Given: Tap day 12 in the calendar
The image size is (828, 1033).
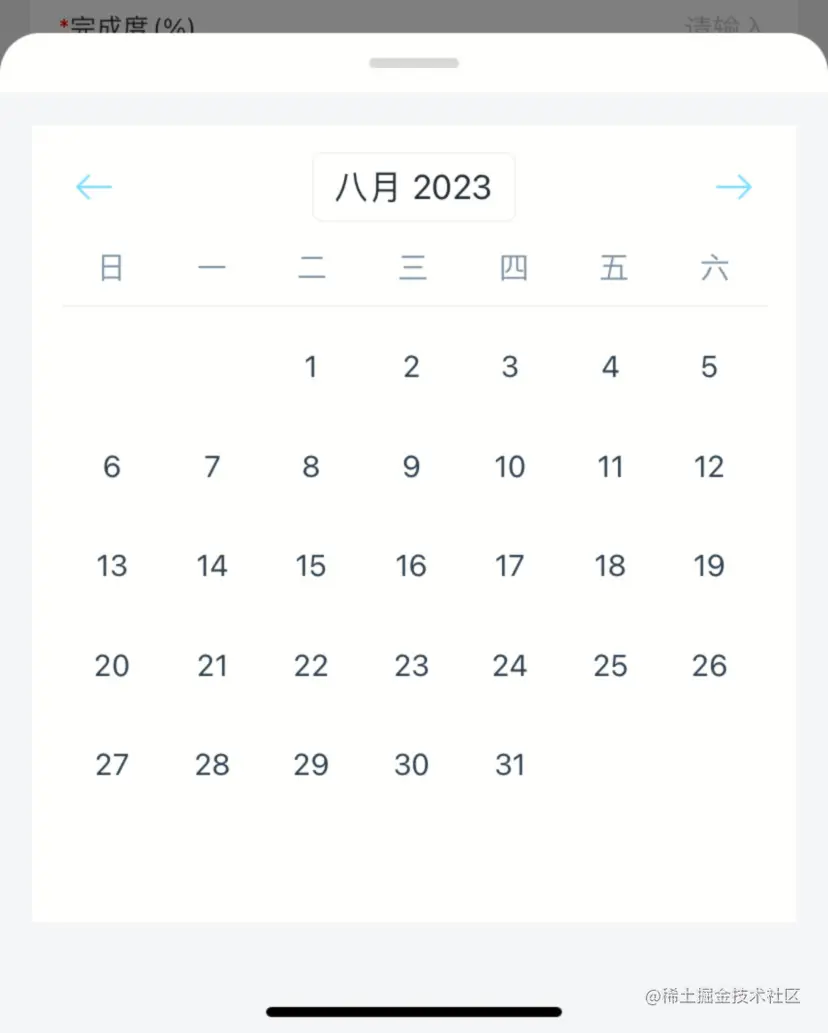Looking at the screenshot, I should pos(709,467).
